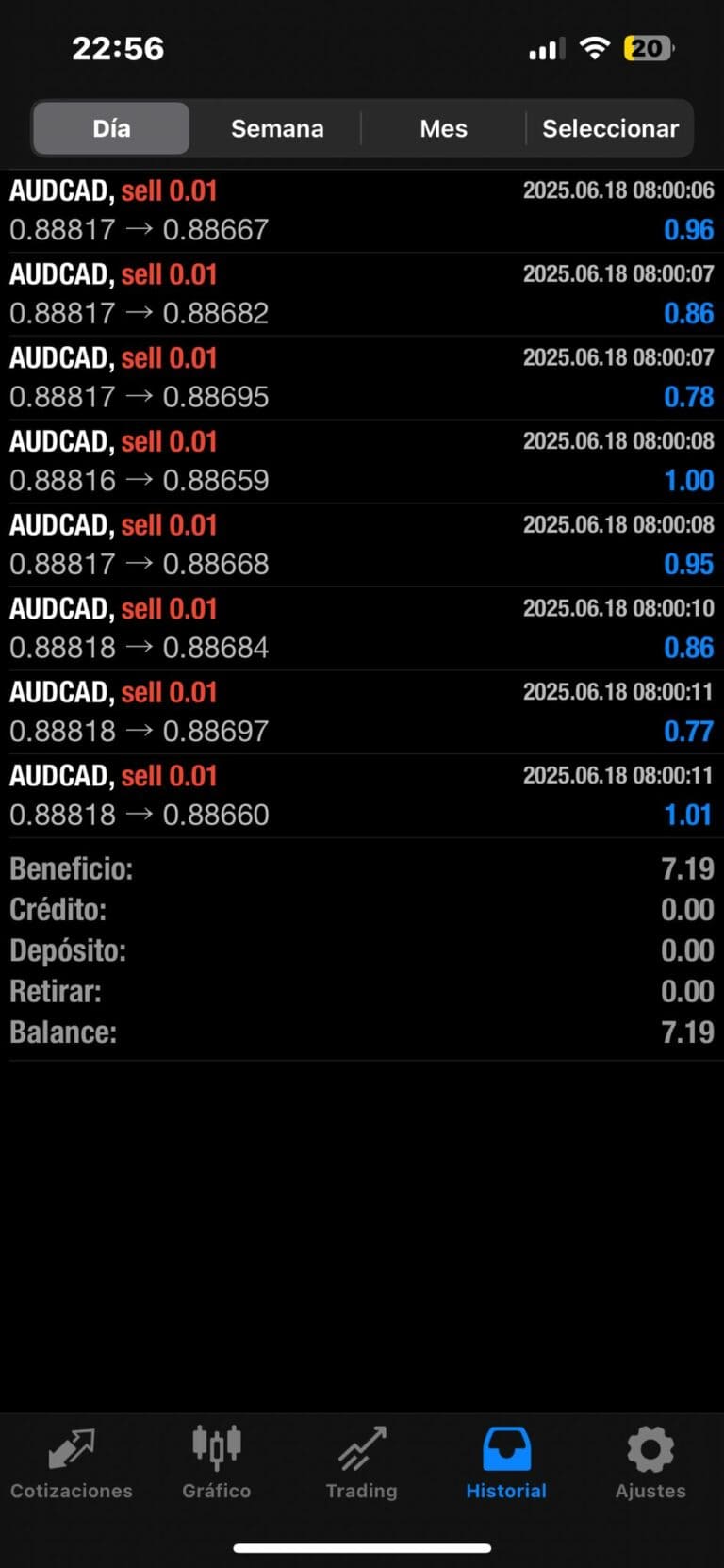Image resolution: width=724 pixels, height=1568 pixels.
Task: Go to the Gráfico tab
Action: (x=217, y=1463)
